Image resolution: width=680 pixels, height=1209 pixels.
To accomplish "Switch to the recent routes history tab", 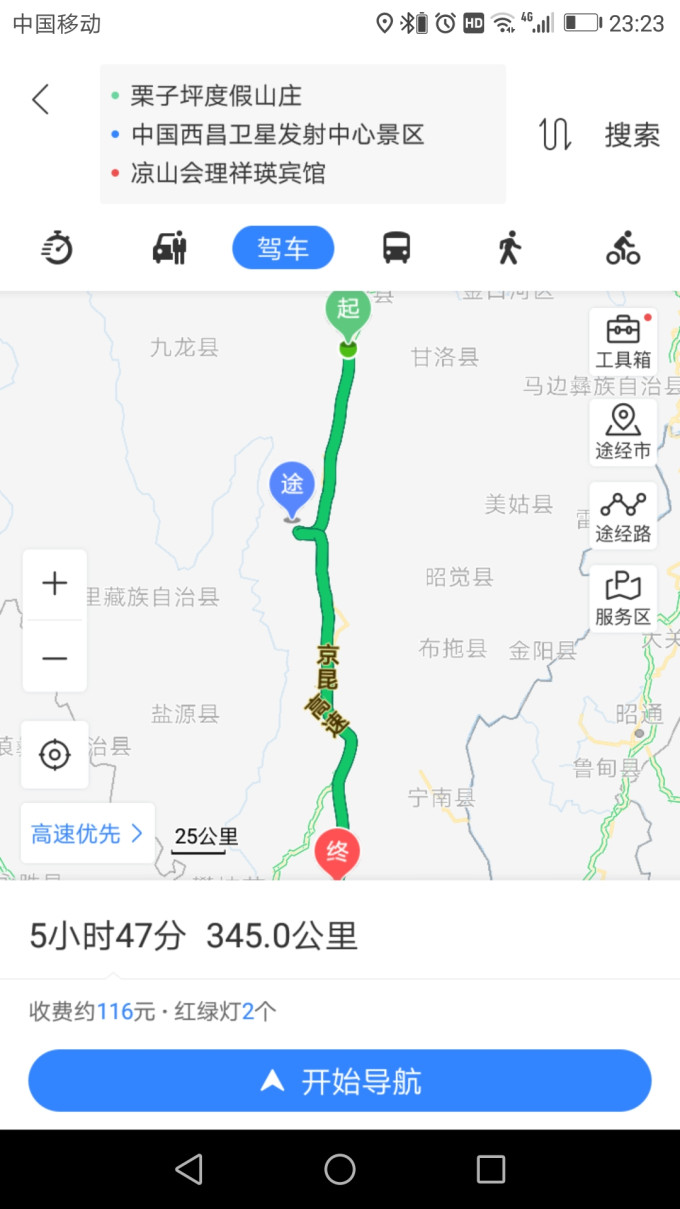I will pyautogui.click(x=57, y=247).
